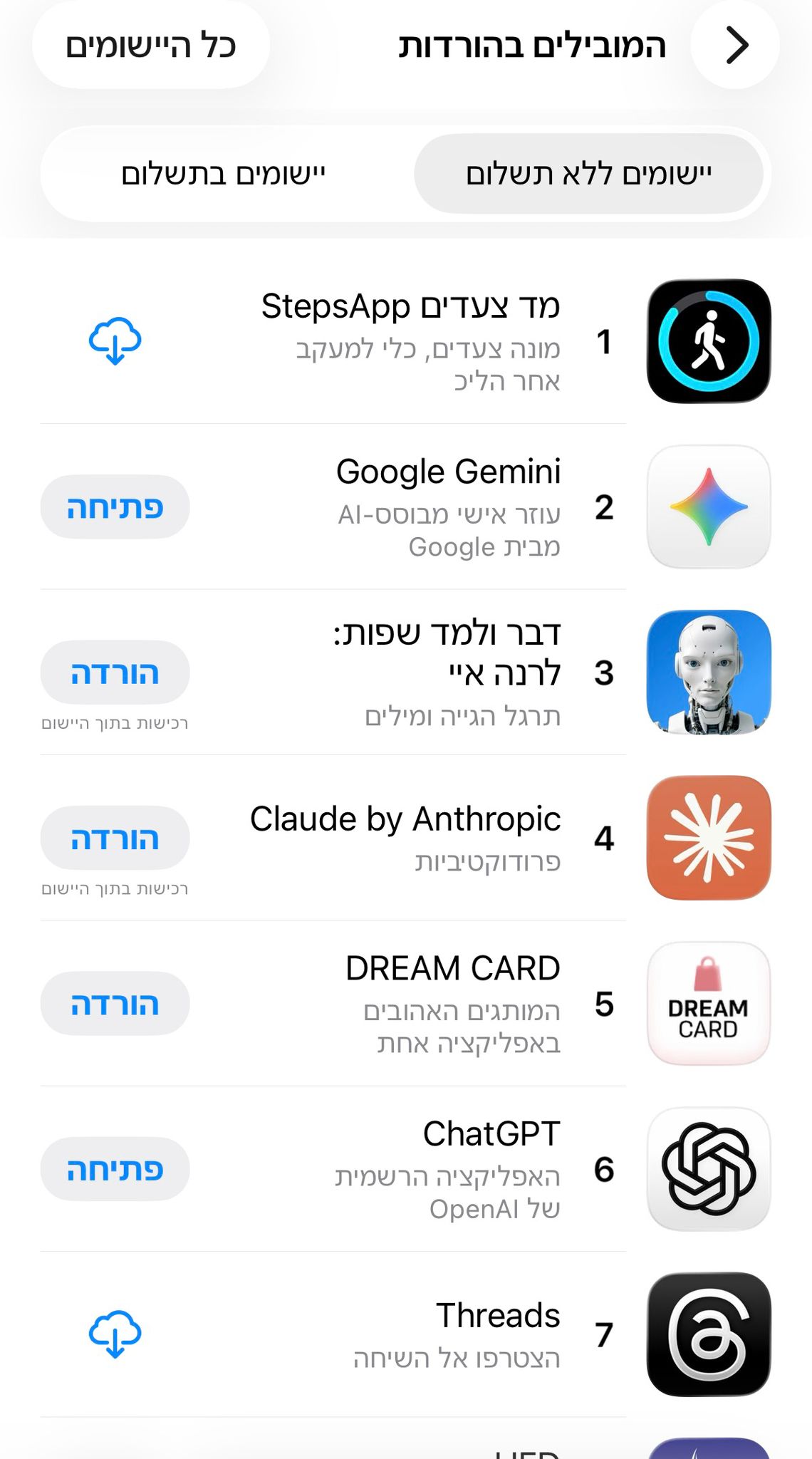Image resolution: width=812 pixels, height=1459 pixels.
Task: Open the כל היישומים filter button
Action: click(150, 46)
